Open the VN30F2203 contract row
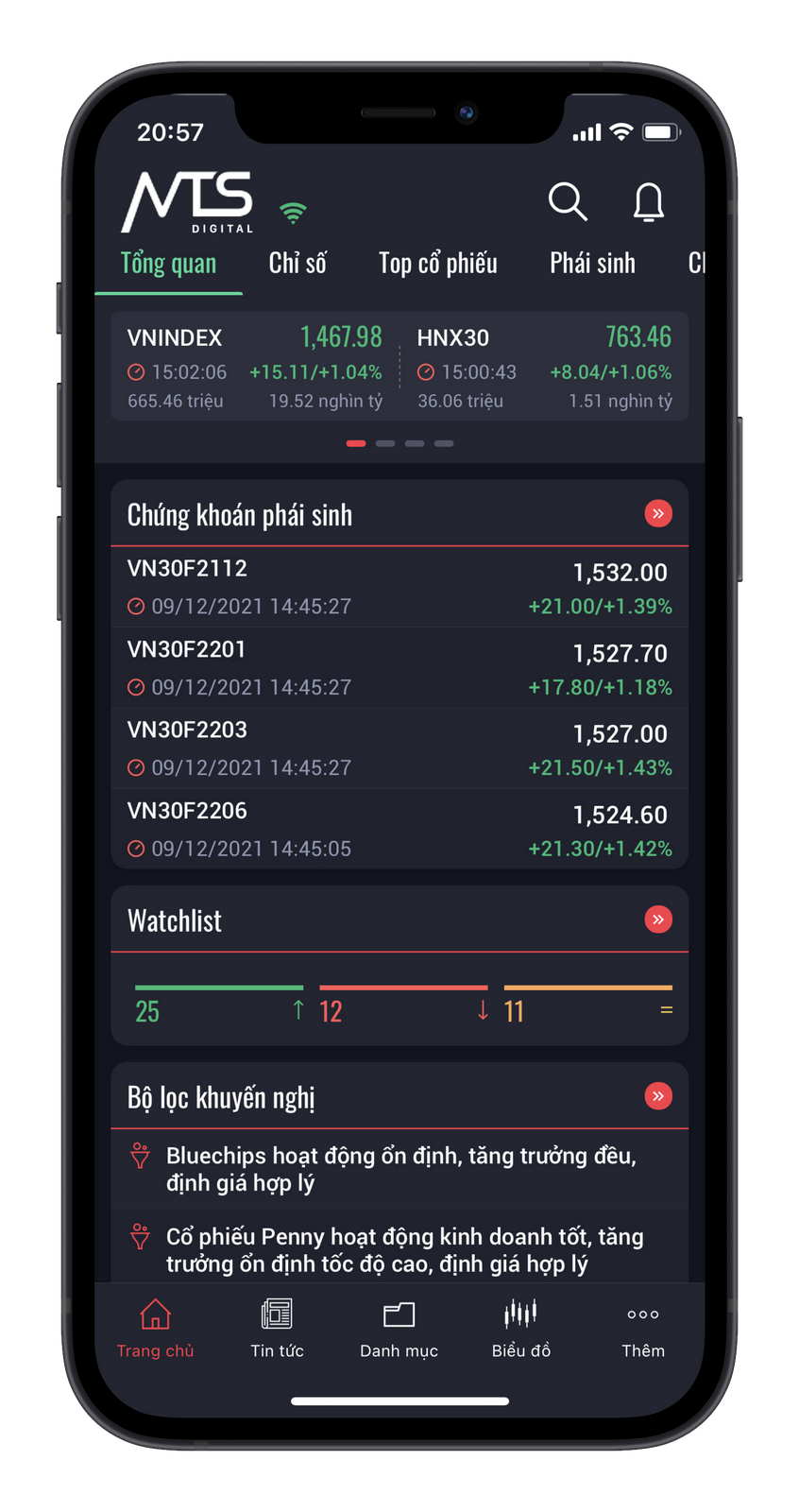The height and width of the screenshot is (1512, 799). click(x=399, y=748)
